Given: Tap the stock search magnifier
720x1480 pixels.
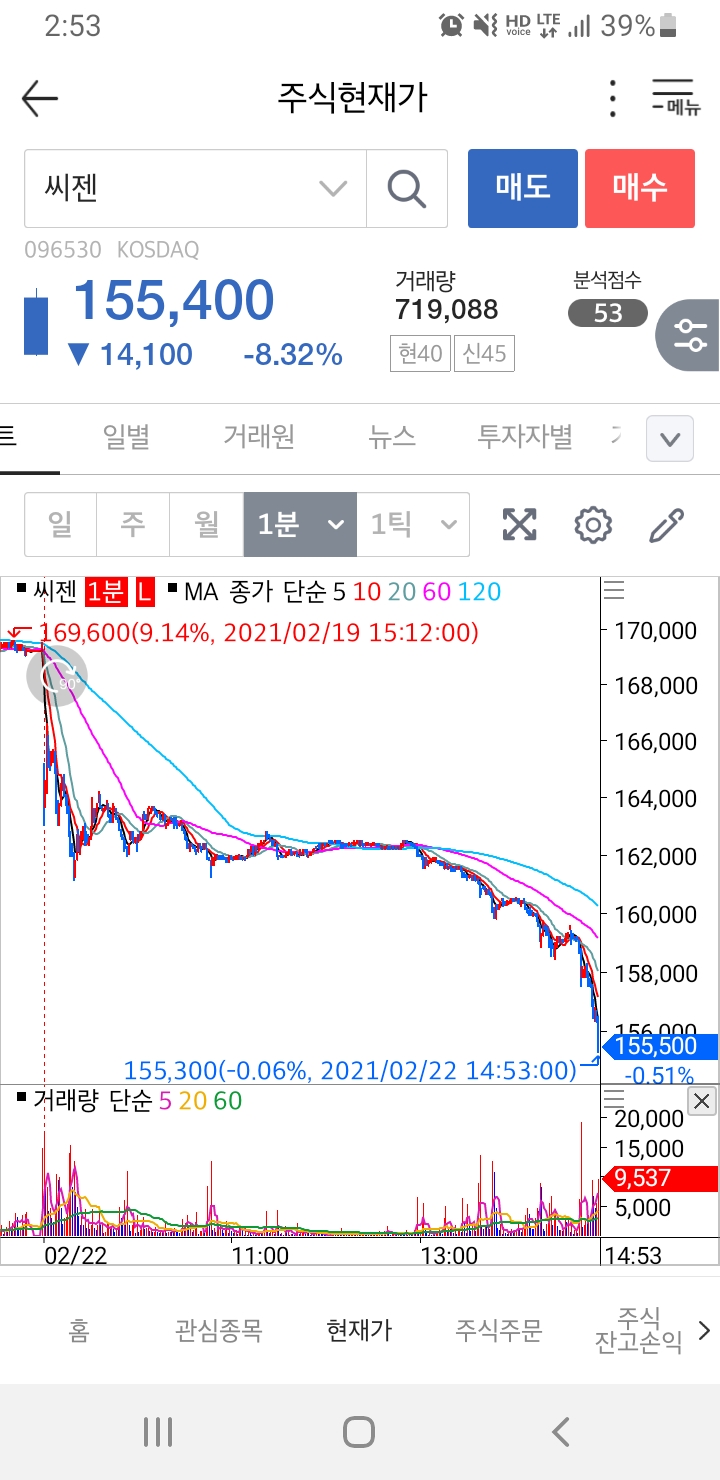Looking at the screenshot, I should (406, 188).
